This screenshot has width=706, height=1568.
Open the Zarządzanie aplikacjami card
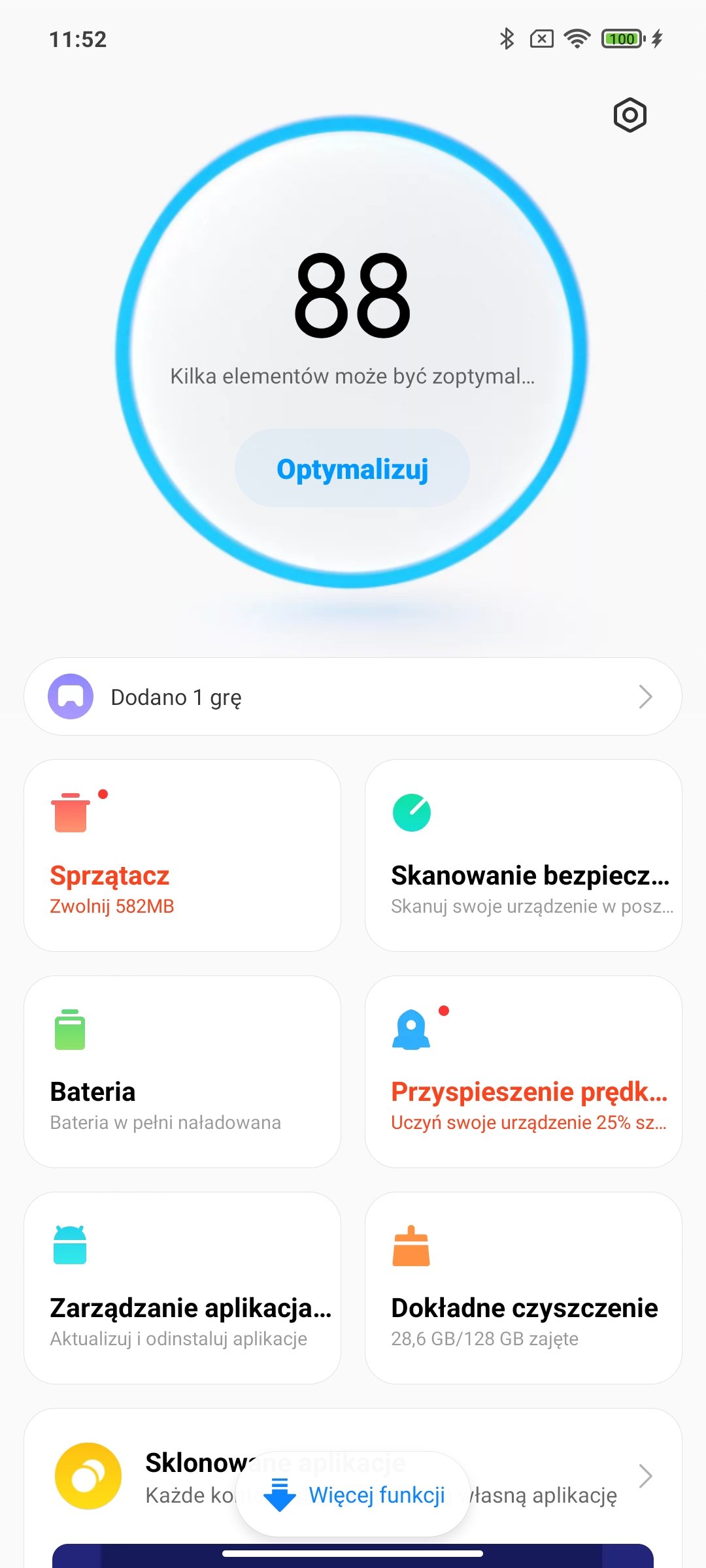point(182,1288)
